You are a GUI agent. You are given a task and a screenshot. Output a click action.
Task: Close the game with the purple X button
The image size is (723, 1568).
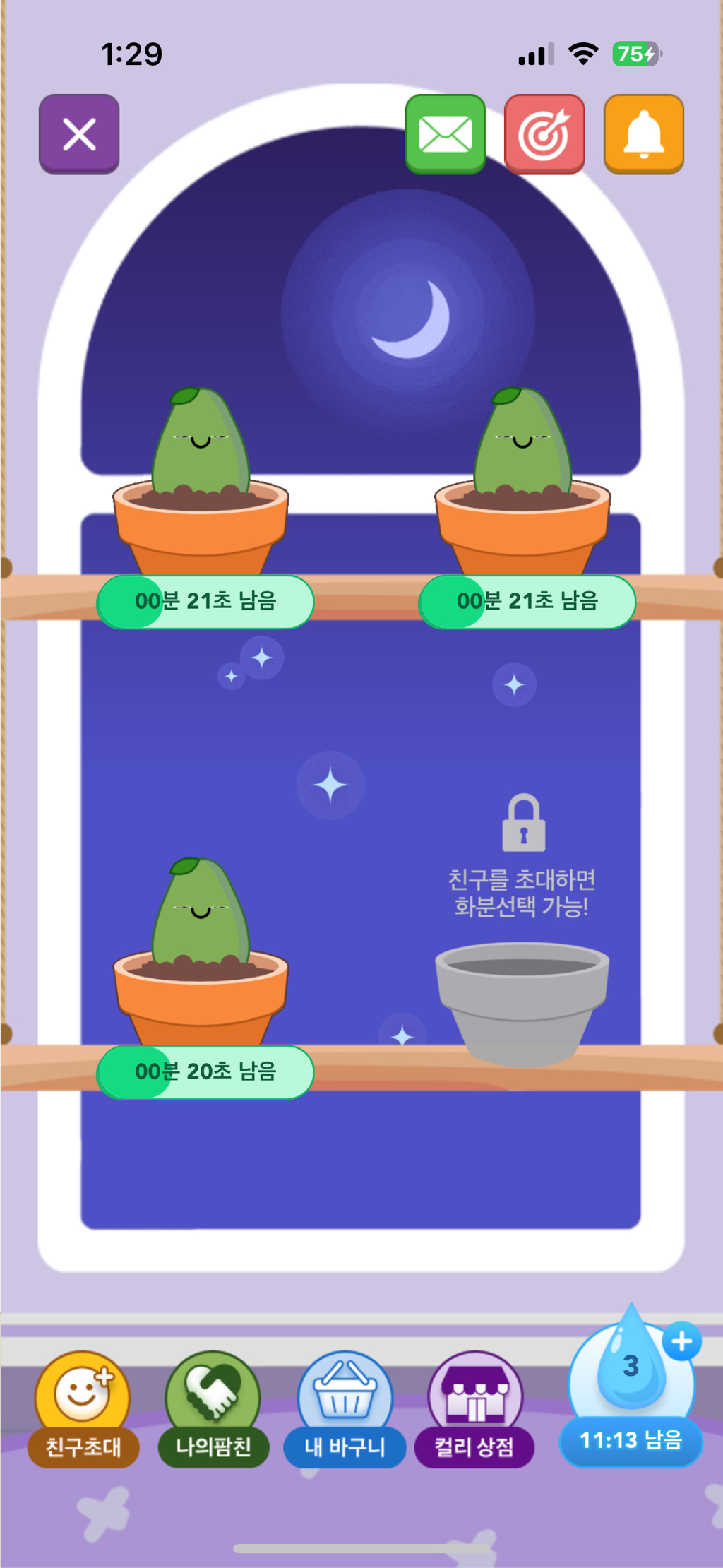click(78, 133)
